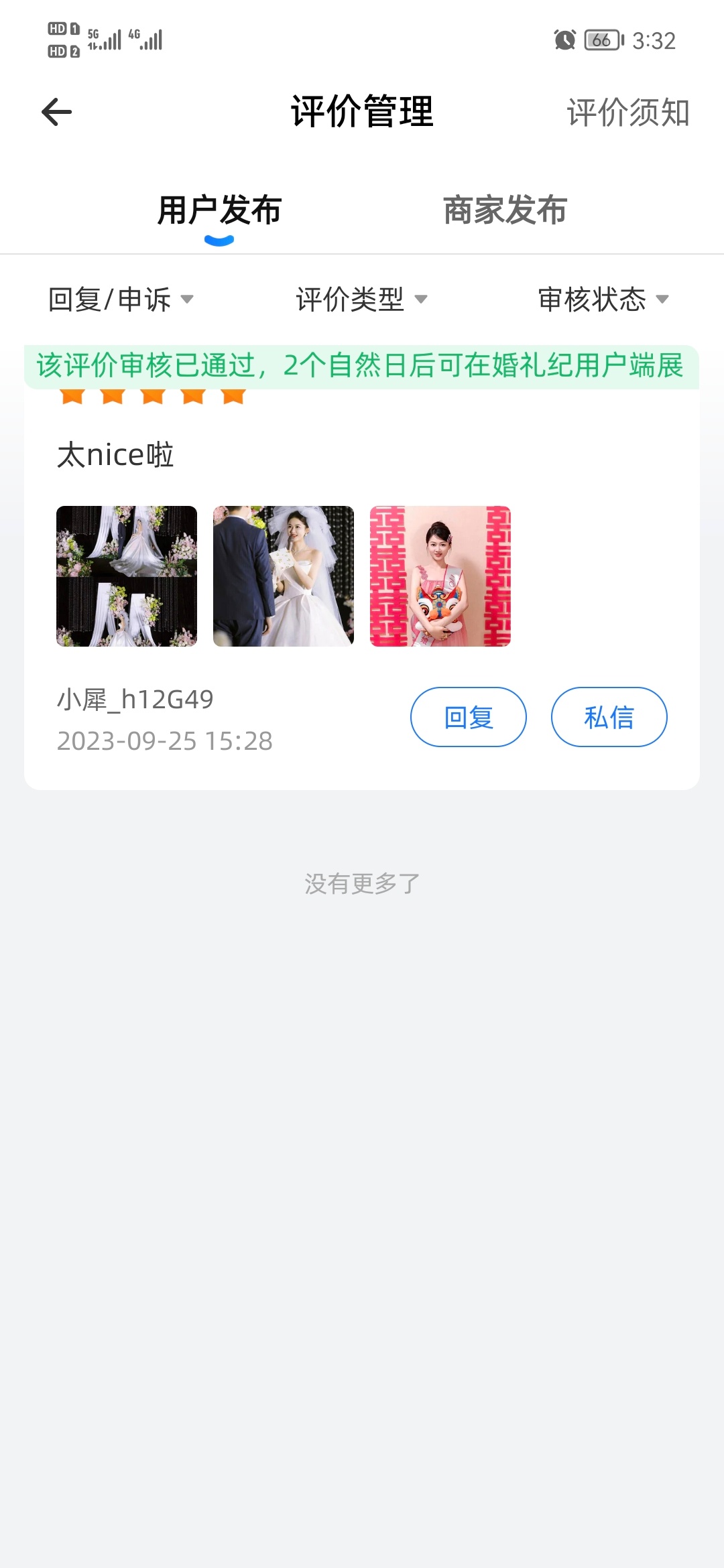Image resolution: width=724 pixels, height=1568 pixels.
Task: Expand the 审核状态 filter dropdown
Action: click(x=603, y=300)
